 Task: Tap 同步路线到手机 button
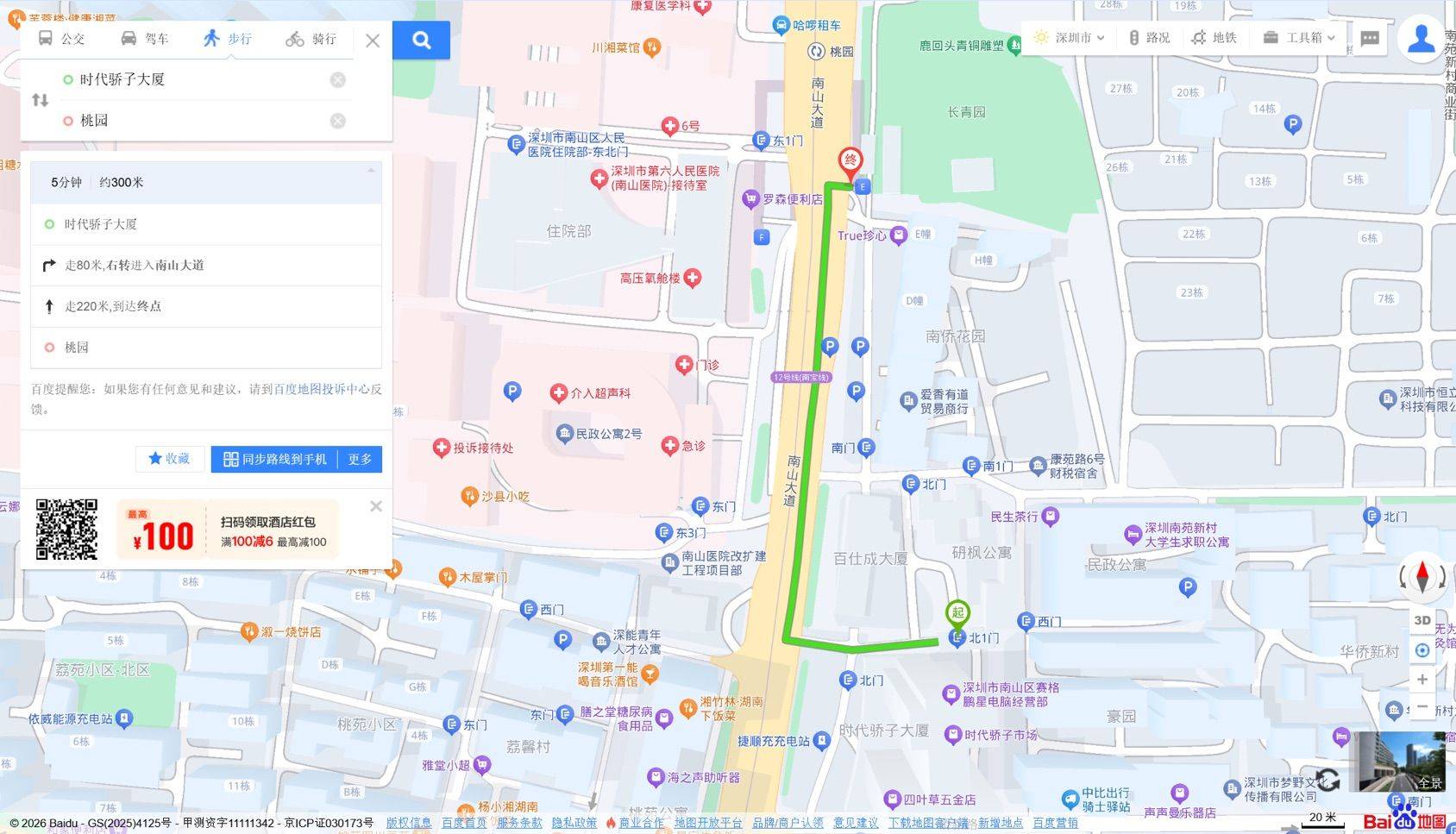274,459
